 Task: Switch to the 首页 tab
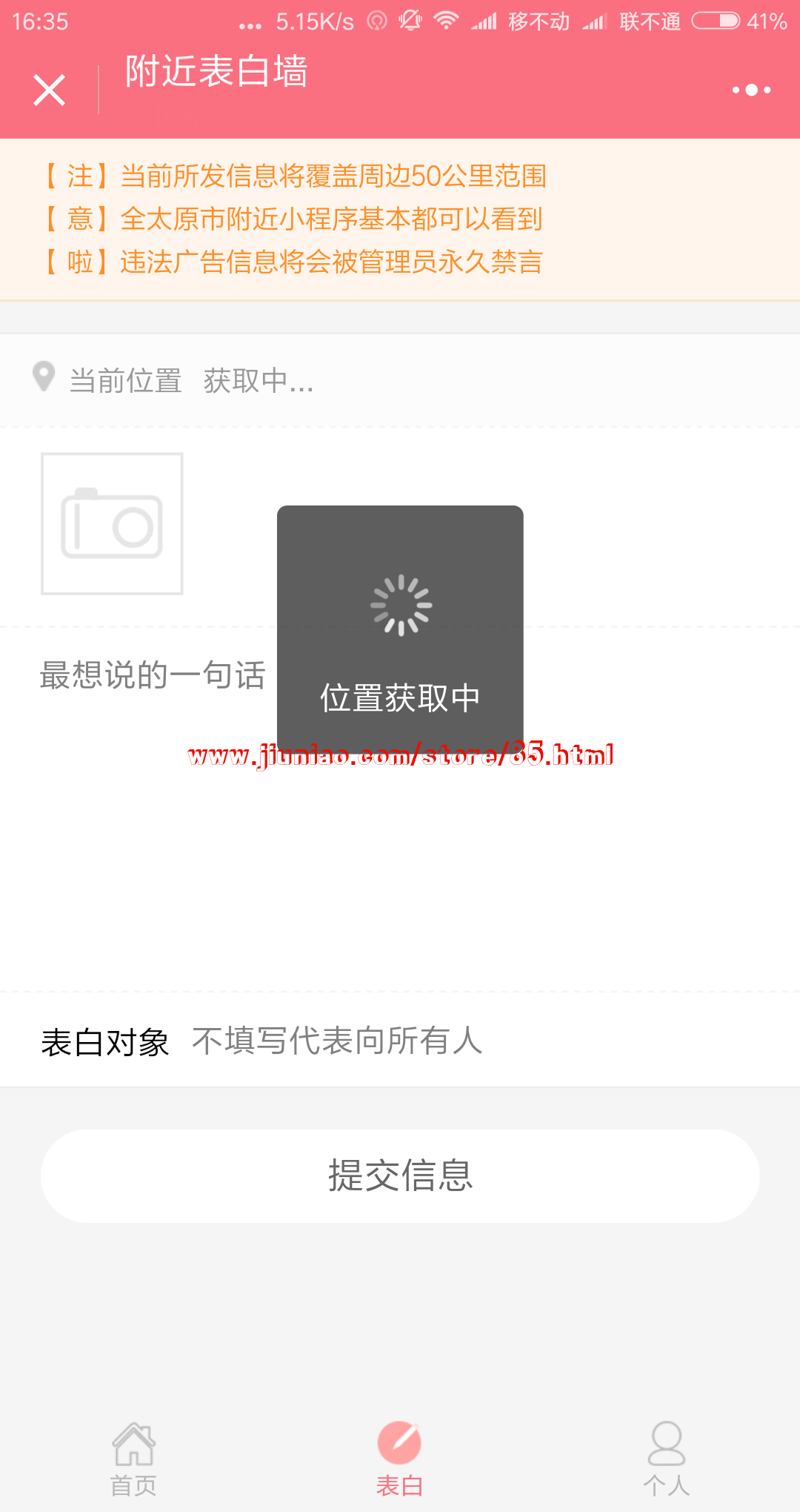coord(133,1459)
